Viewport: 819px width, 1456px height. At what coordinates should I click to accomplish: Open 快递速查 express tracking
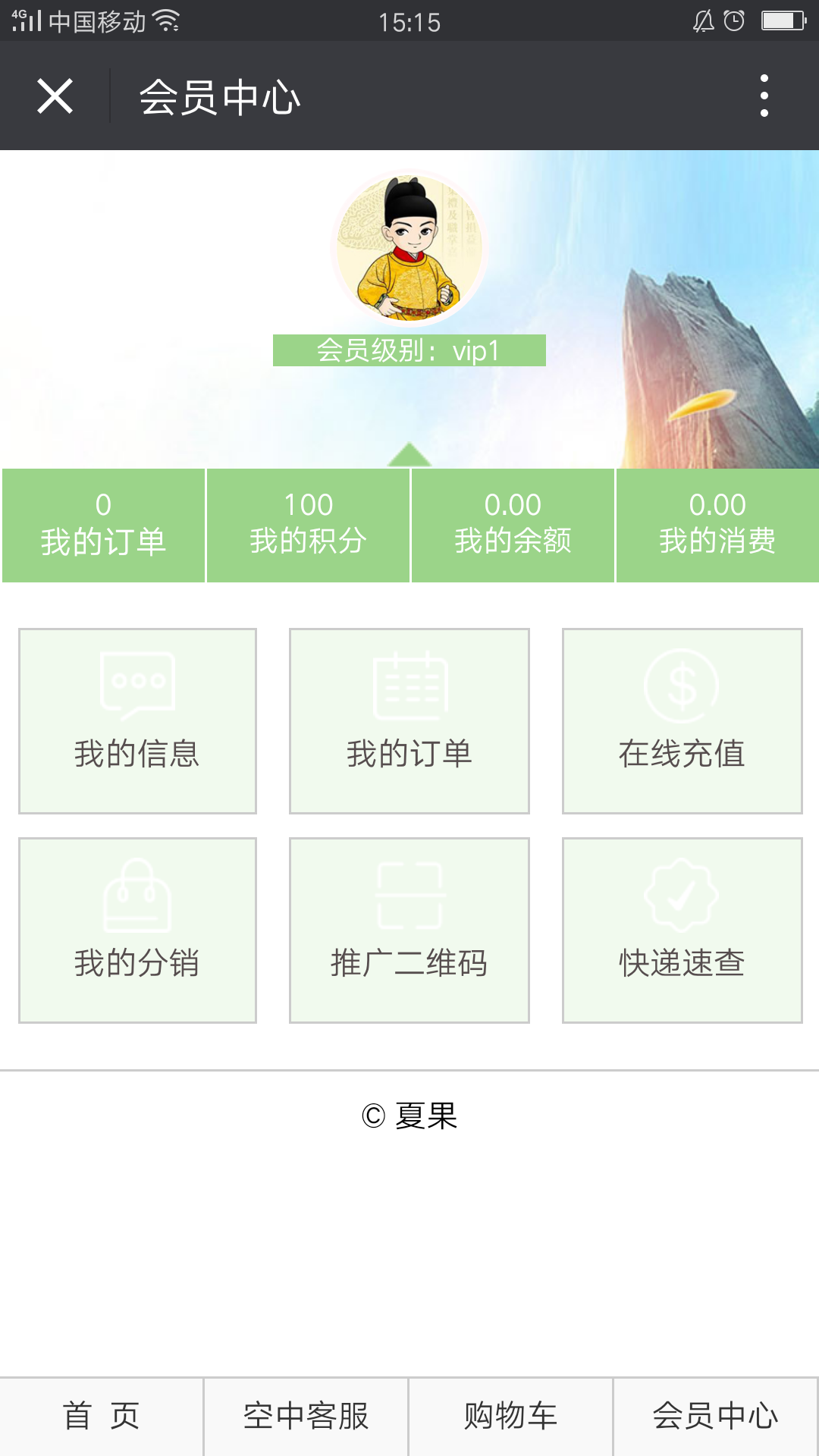(x=682, y=930)
